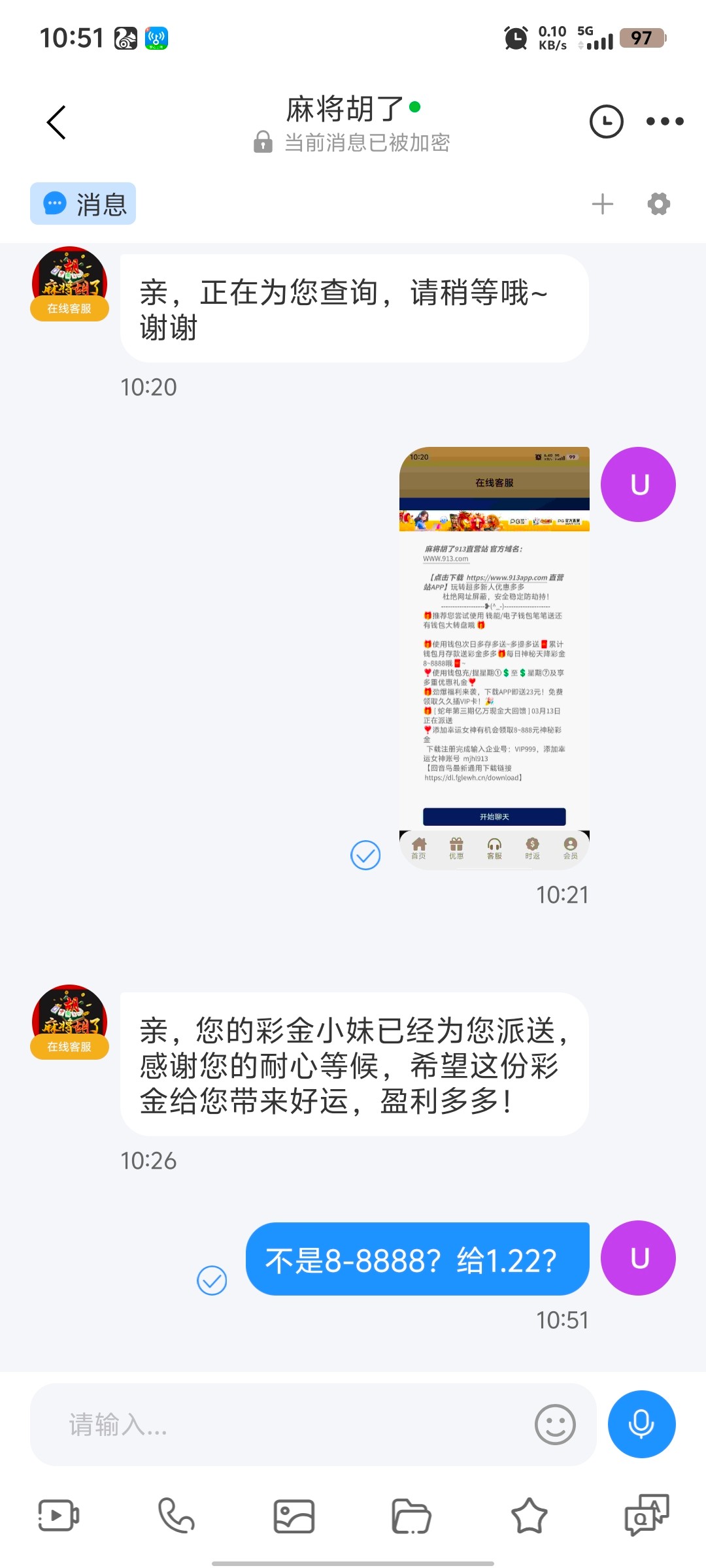Start a voice call
The image size is (706, 1568).
click(x=176, y=1516)
